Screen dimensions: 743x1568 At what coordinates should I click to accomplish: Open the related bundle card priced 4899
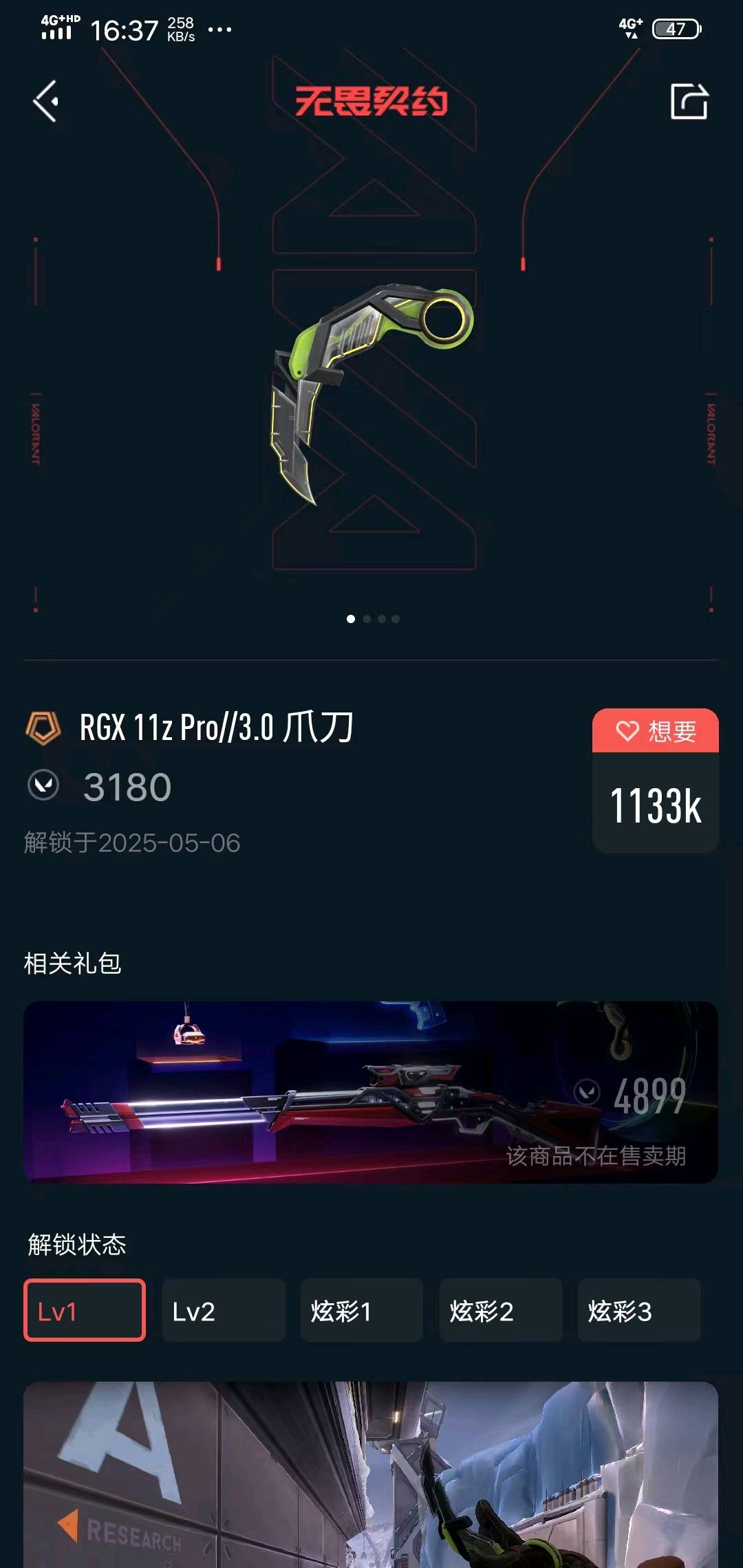[x=371, y=1092]
